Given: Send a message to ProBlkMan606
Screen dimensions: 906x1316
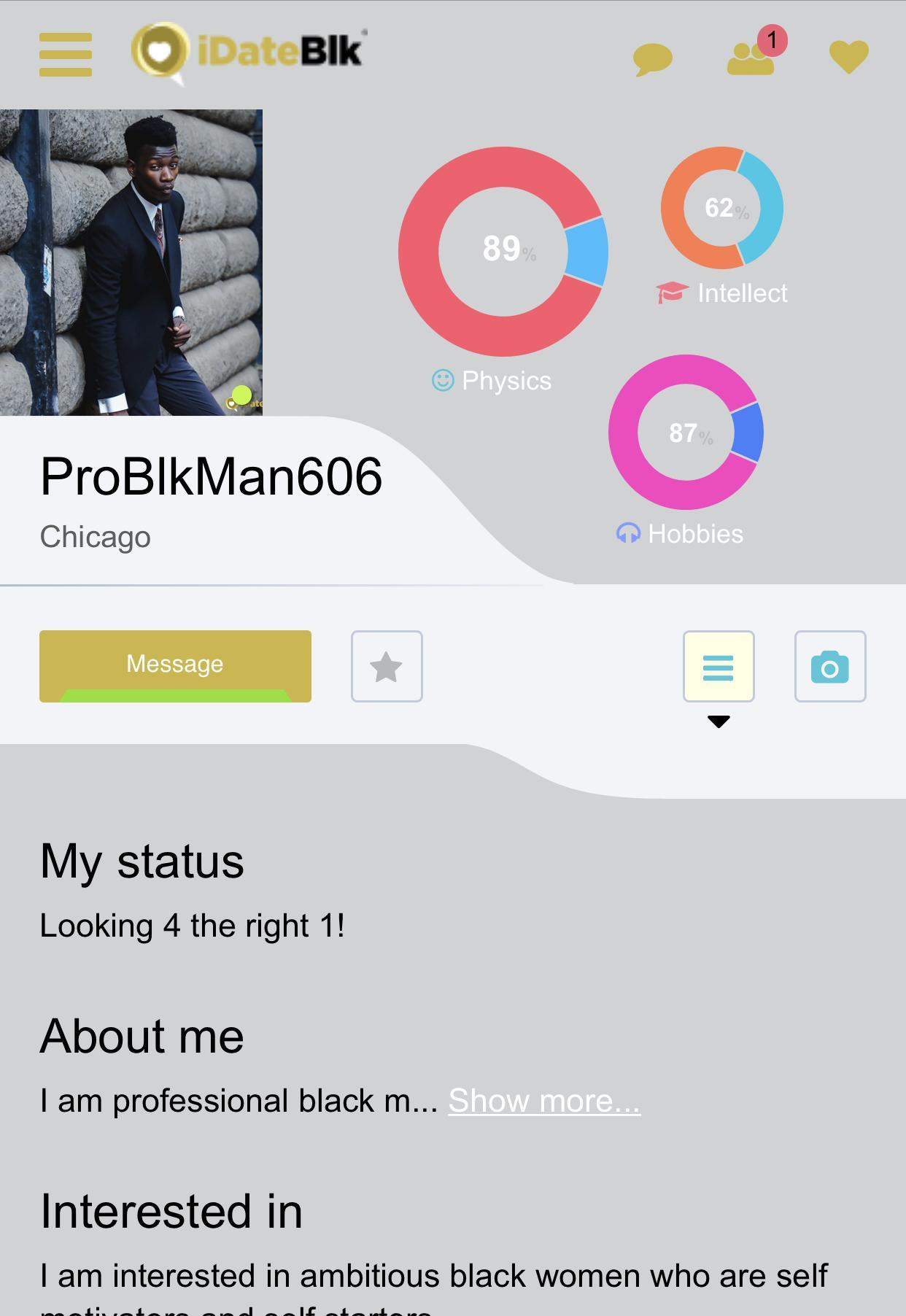Looking at the screenshot, I should [175, 665].
